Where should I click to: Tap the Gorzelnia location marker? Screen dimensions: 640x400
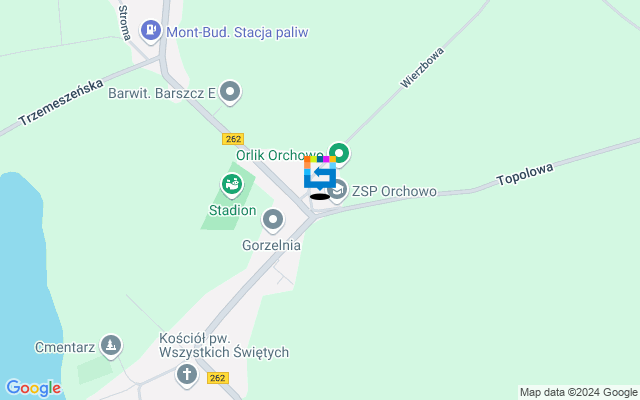(x=272, y=219)
